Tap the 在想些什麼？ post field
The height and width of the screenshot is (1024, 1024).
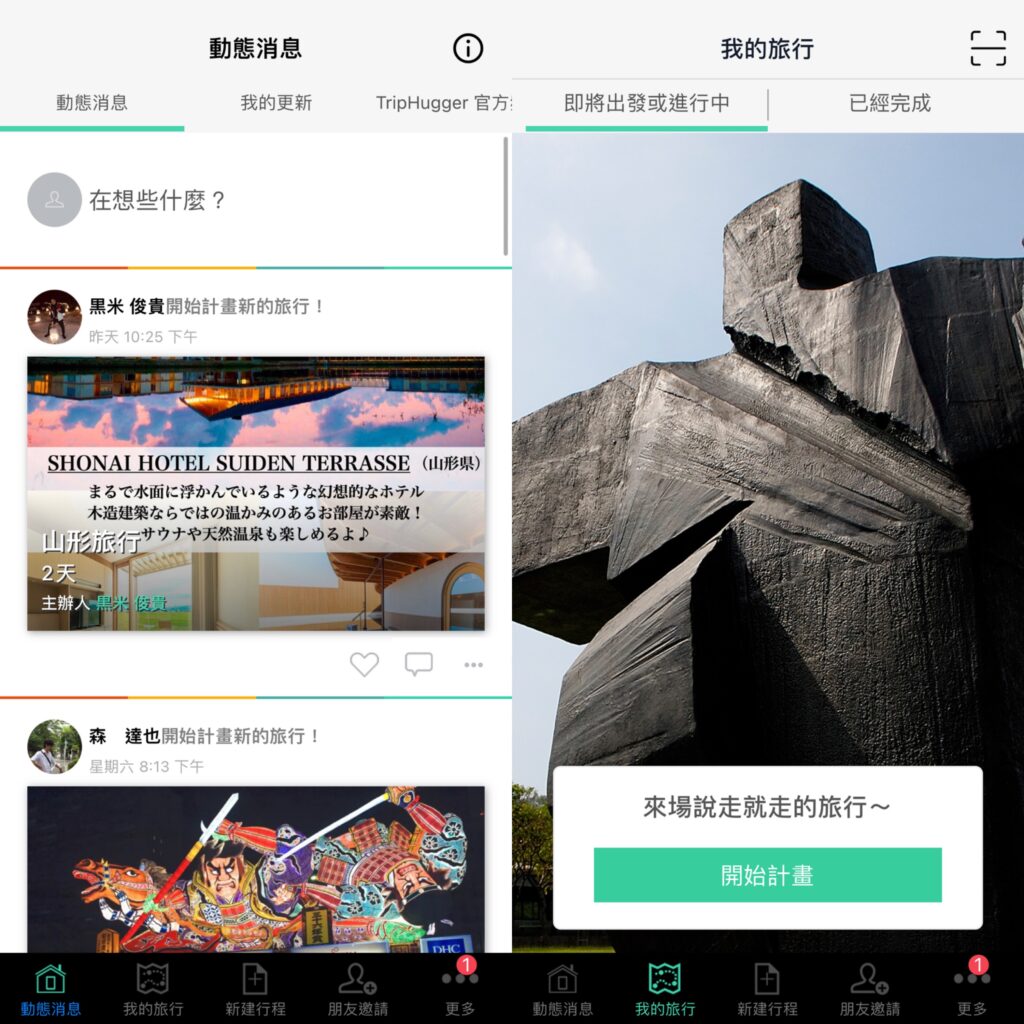(x=158, y=200)
